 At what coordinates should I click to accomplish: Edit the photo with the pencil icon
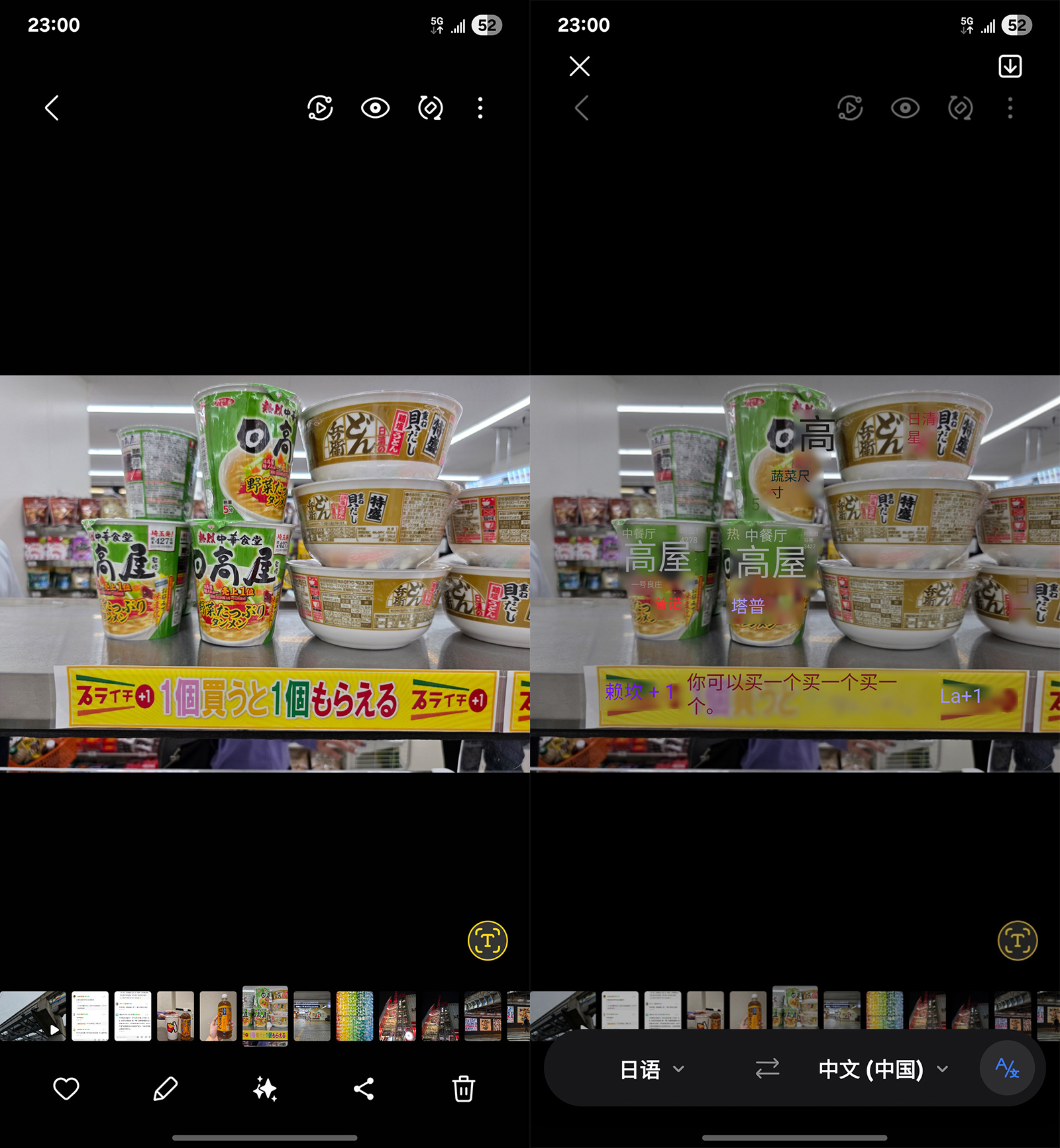coord(165,1088)
